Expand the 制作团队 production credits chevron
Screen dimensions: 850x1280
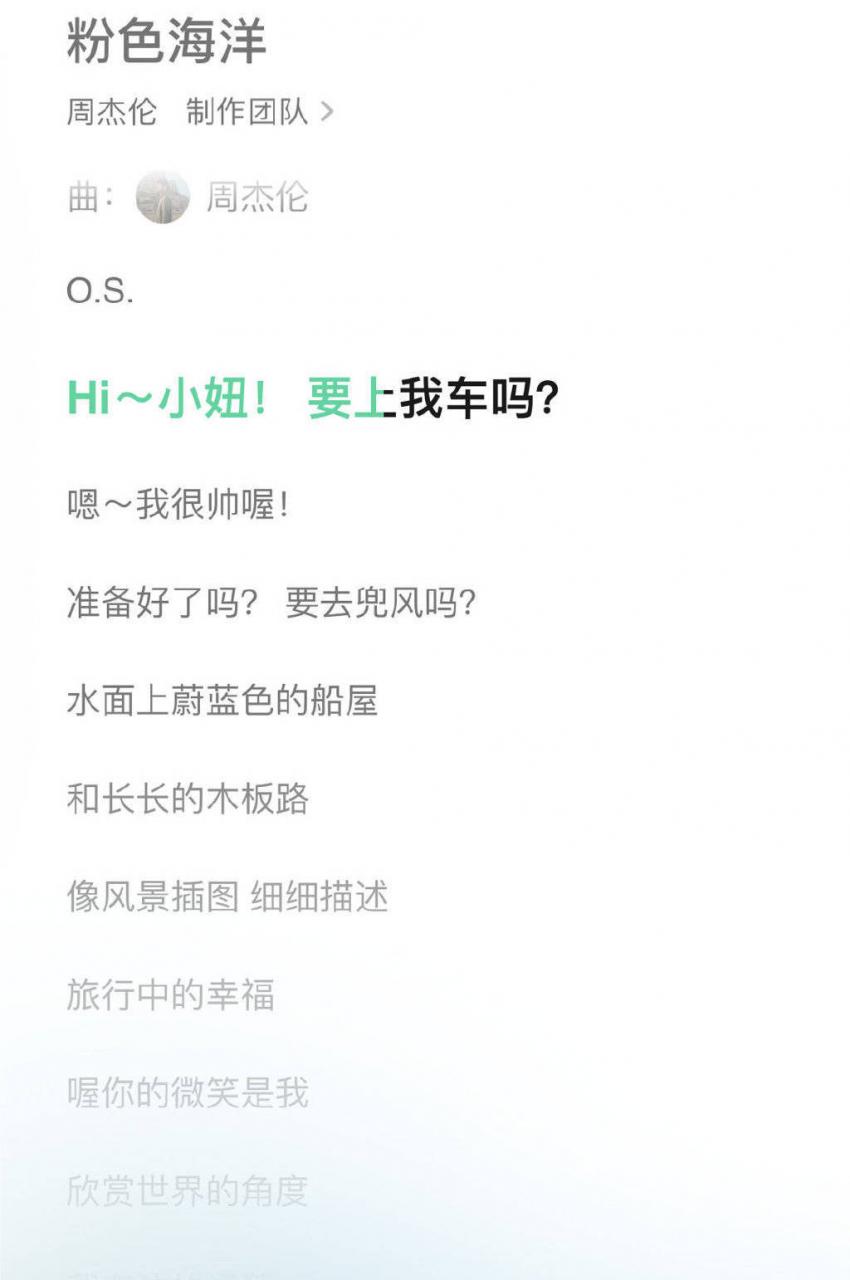pos(329,114)
